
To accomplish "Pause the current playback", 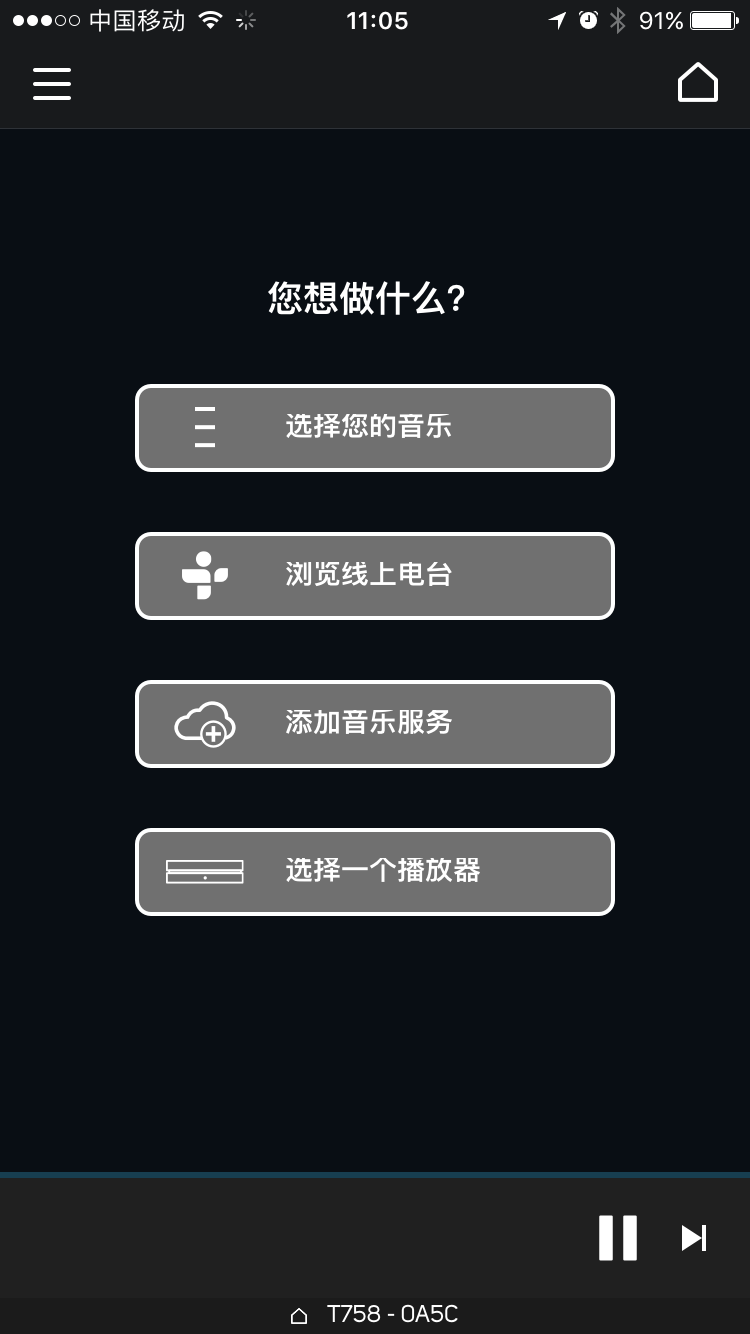I will pos(617,1238).
